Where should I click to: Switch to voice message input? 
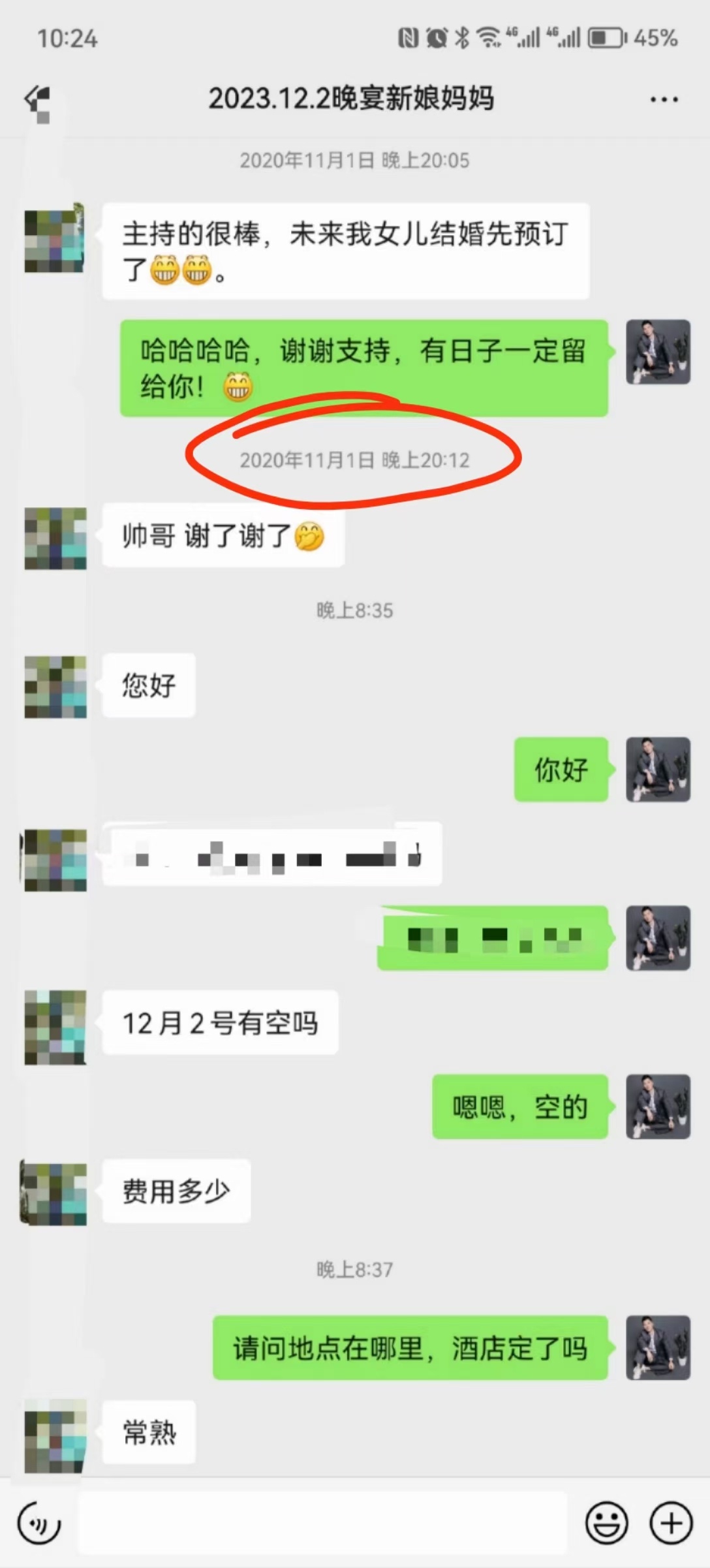[39, 1524]
